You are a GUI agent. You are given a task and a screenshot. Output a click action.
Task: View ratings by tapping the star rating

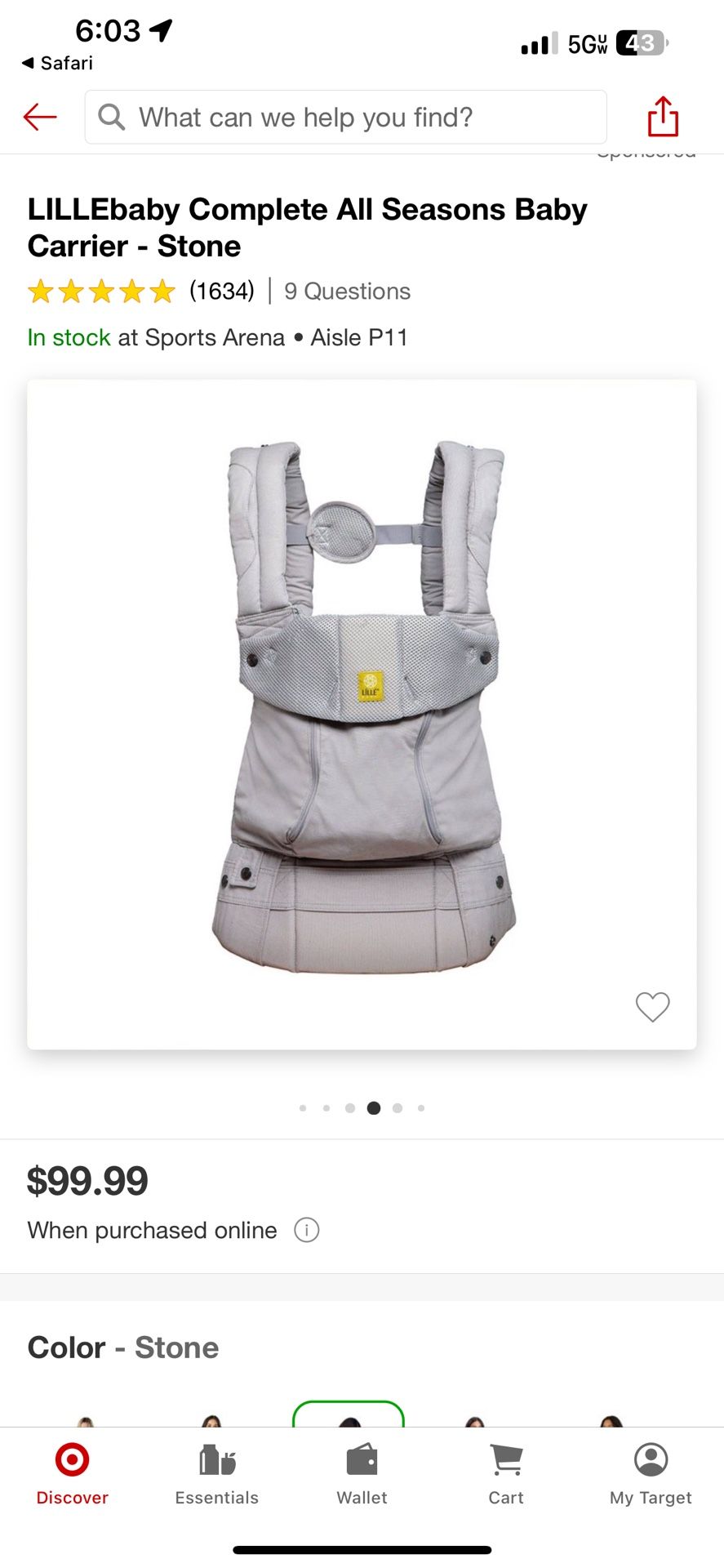[100, 291]
